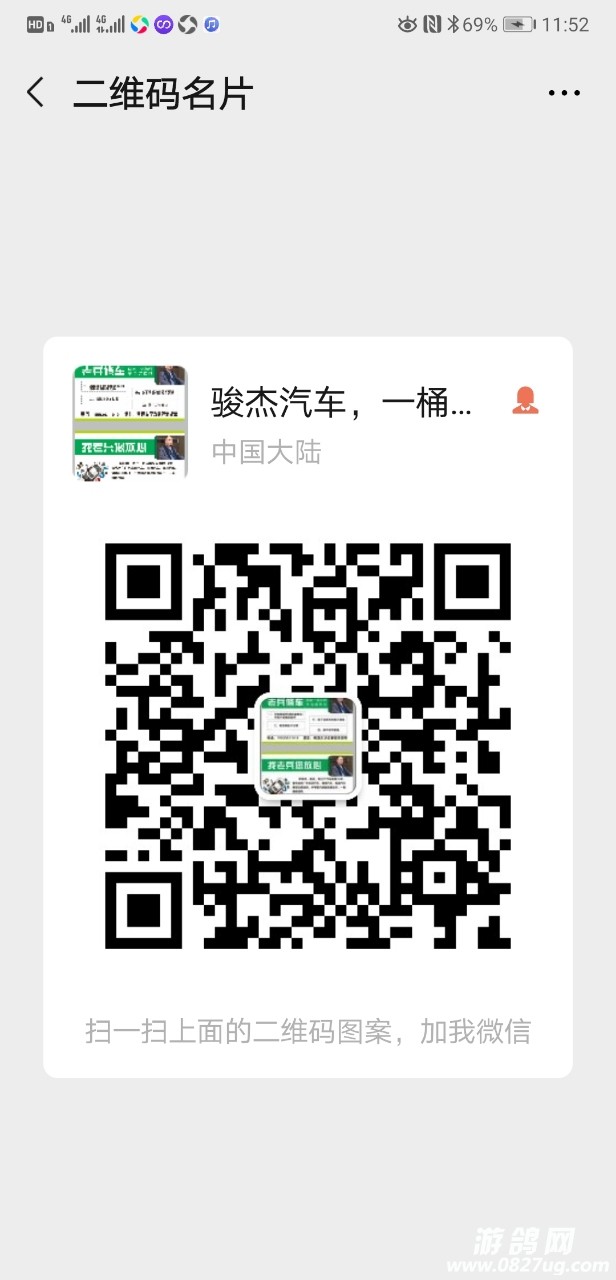
Task: Go back from the QR code card page
Action: 36,93
